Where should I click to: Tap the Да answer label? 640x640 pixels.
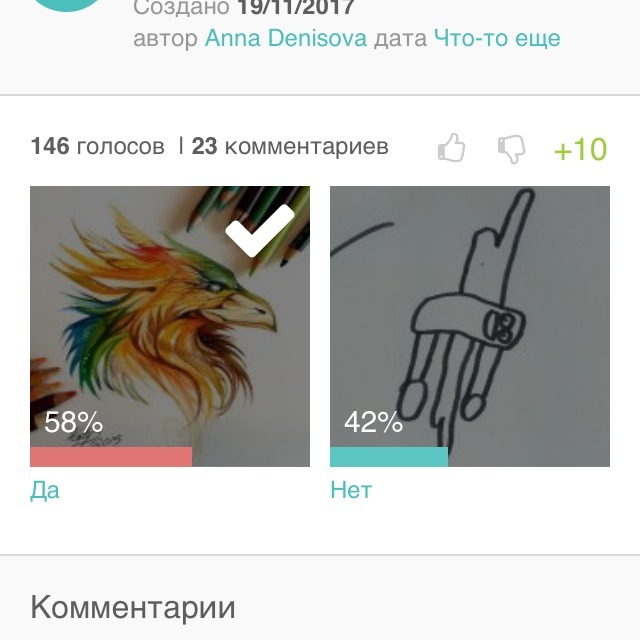point(45,491)
